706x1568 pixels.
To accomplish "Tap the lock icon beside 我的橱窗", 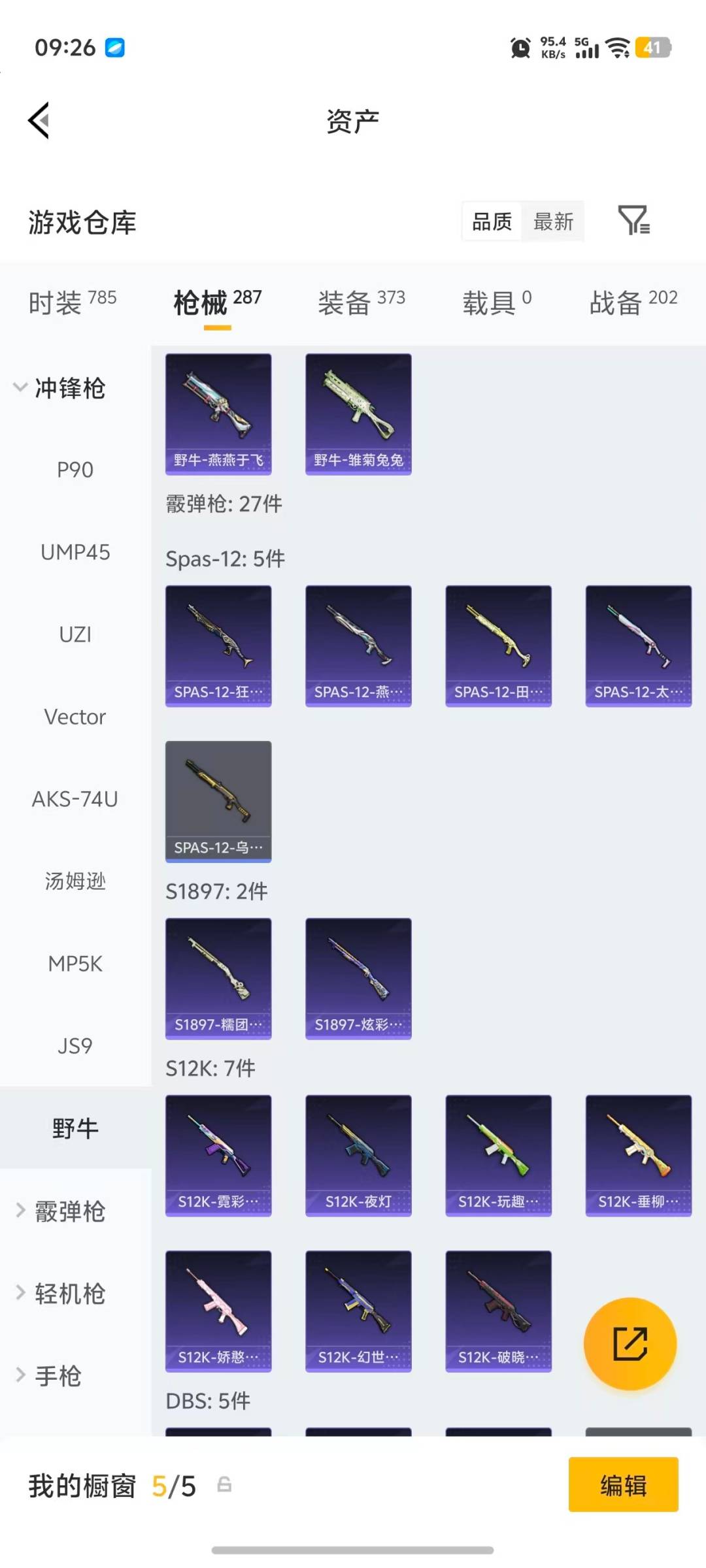I will [x=223, y=1484].
